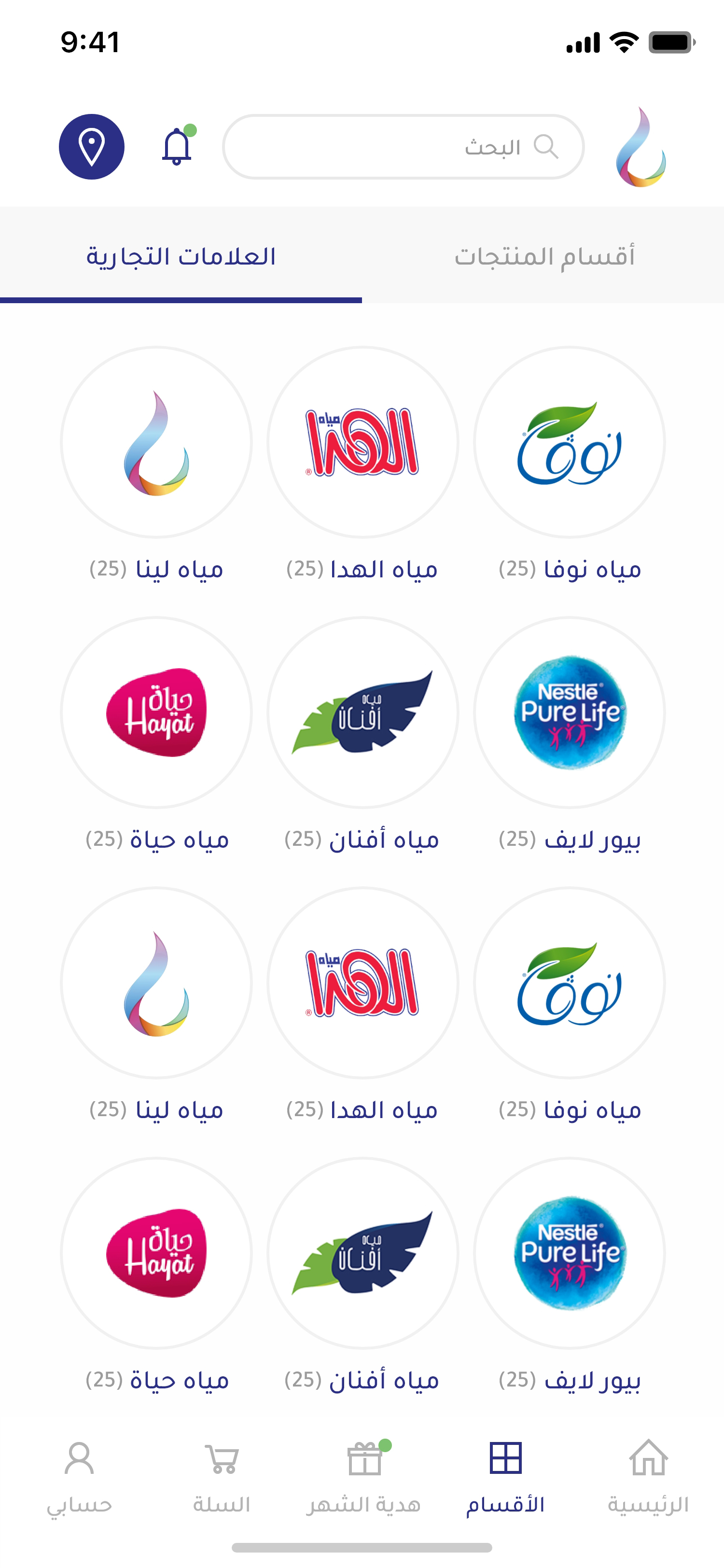
Task: Open the first مياه الهدا brand tile
Action: (362, 443)
